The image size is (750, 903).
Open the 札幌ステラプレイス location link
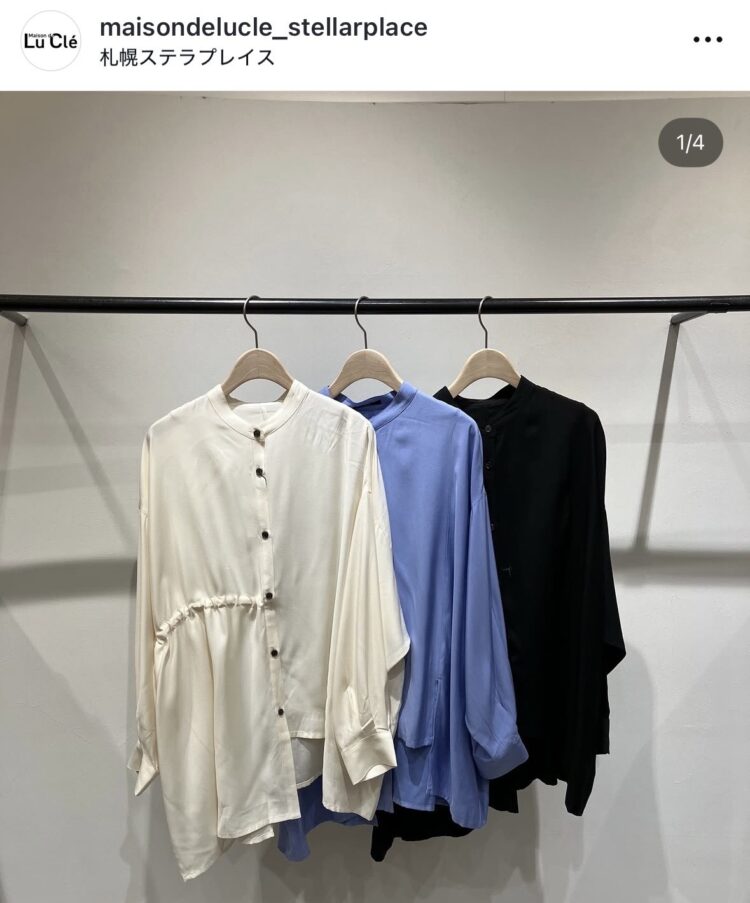coord(187,57)
